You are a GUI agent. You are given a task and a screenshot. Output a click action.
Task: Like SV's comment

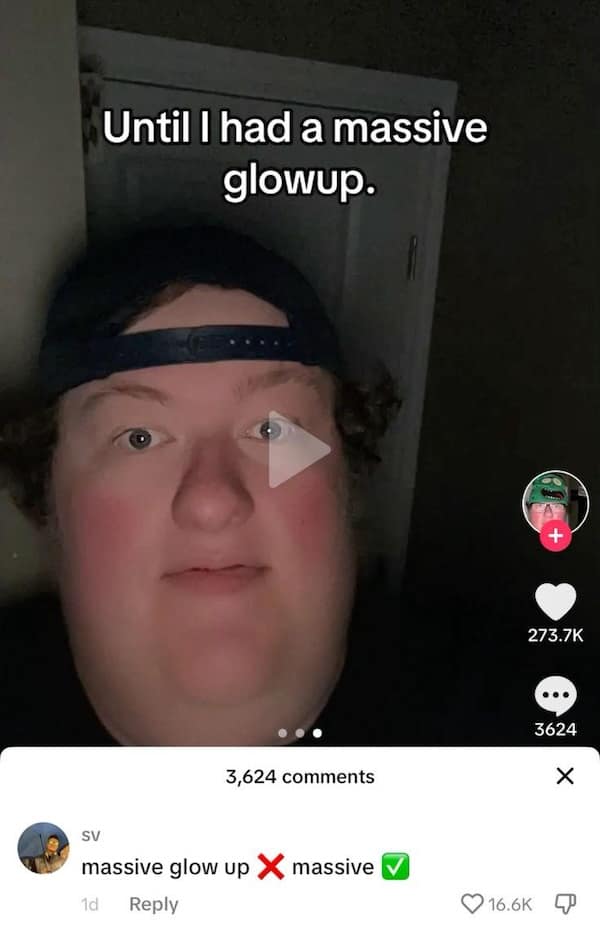[x=472, y=904]
